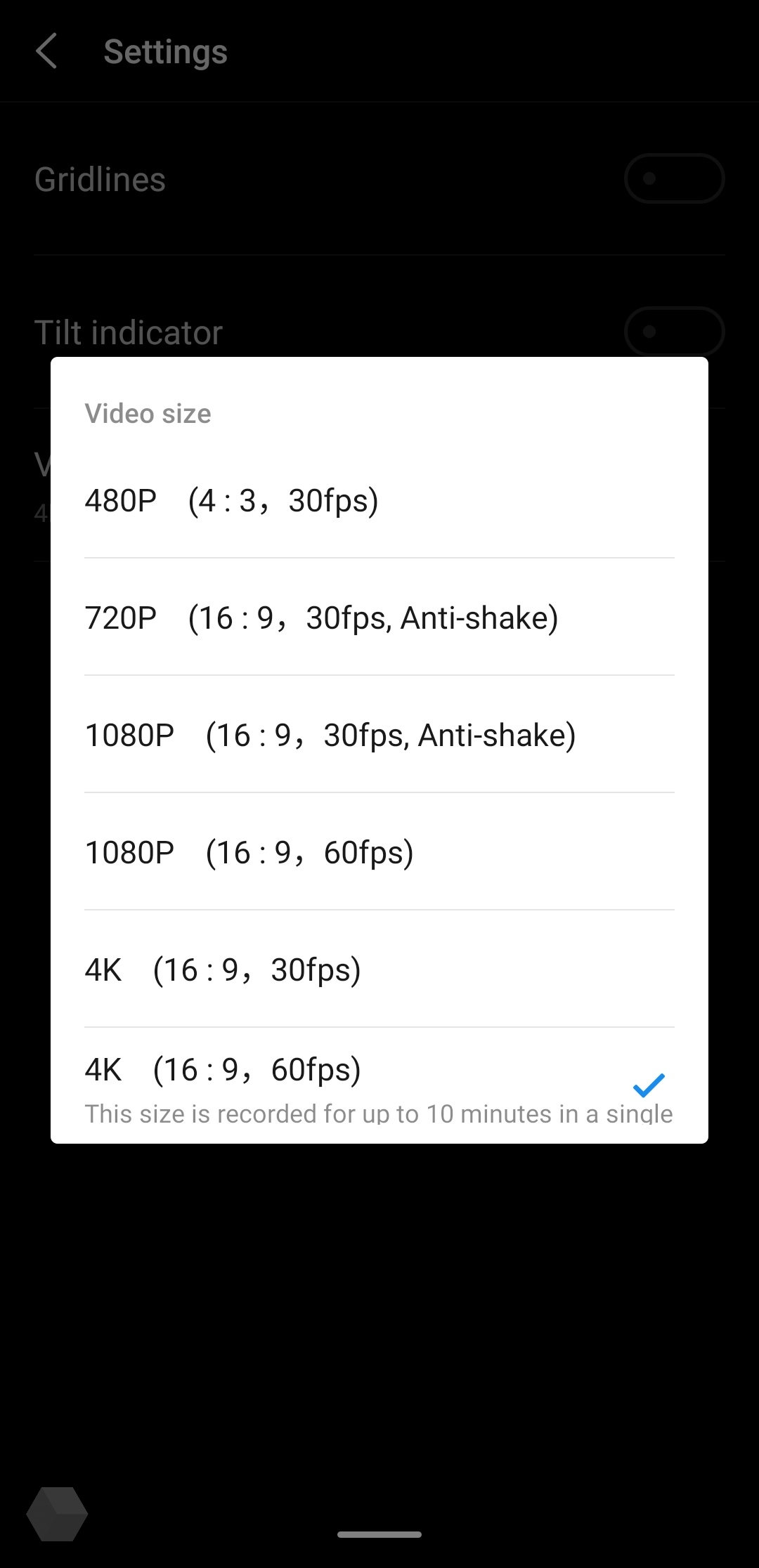Select 1080P 16:9 60fps video size
The height and width of the screenshot is (1568, 759).
point(379,852)
